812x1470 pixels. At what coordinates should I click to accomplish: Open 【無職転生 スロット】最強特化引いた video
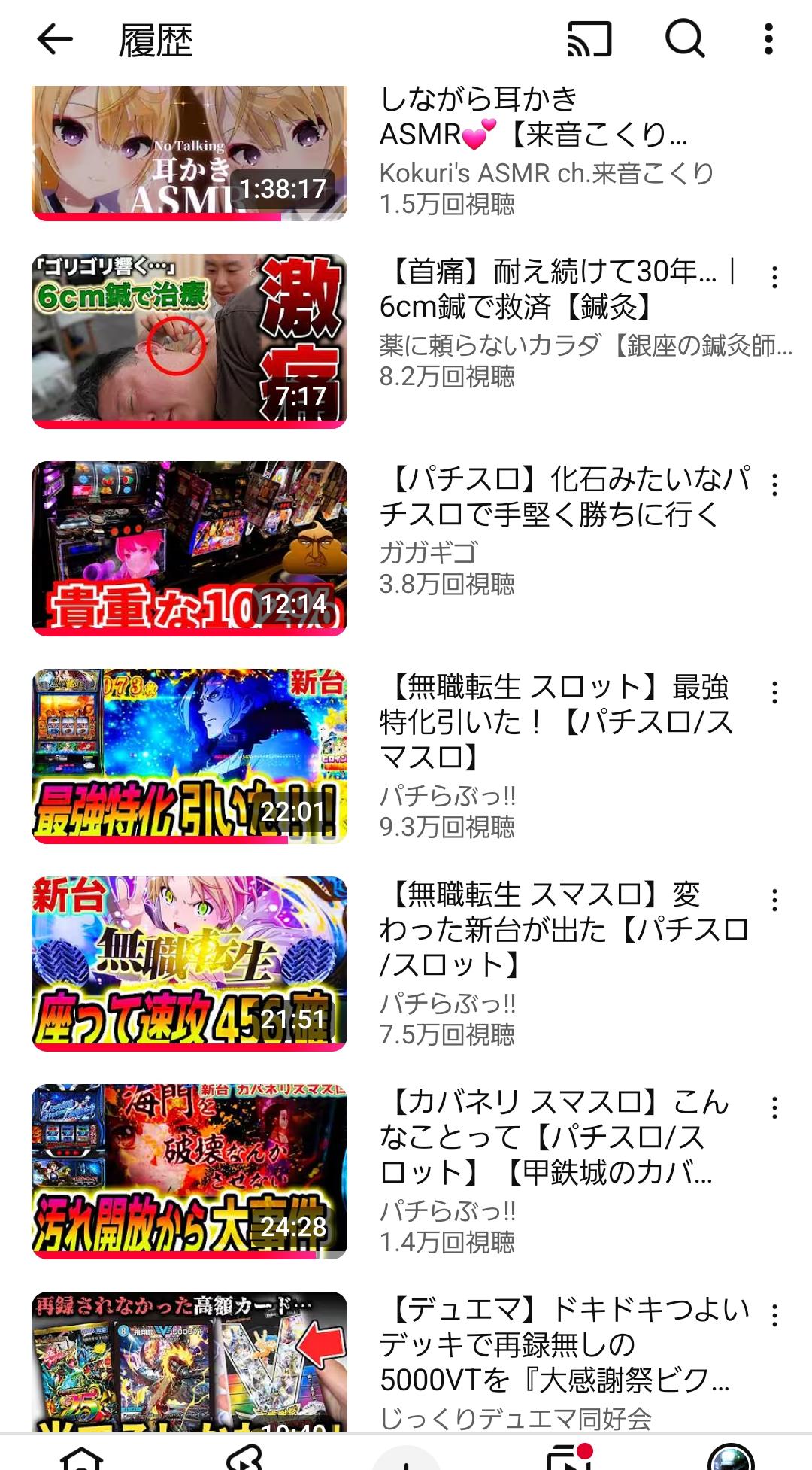click(x=189, y=756)
